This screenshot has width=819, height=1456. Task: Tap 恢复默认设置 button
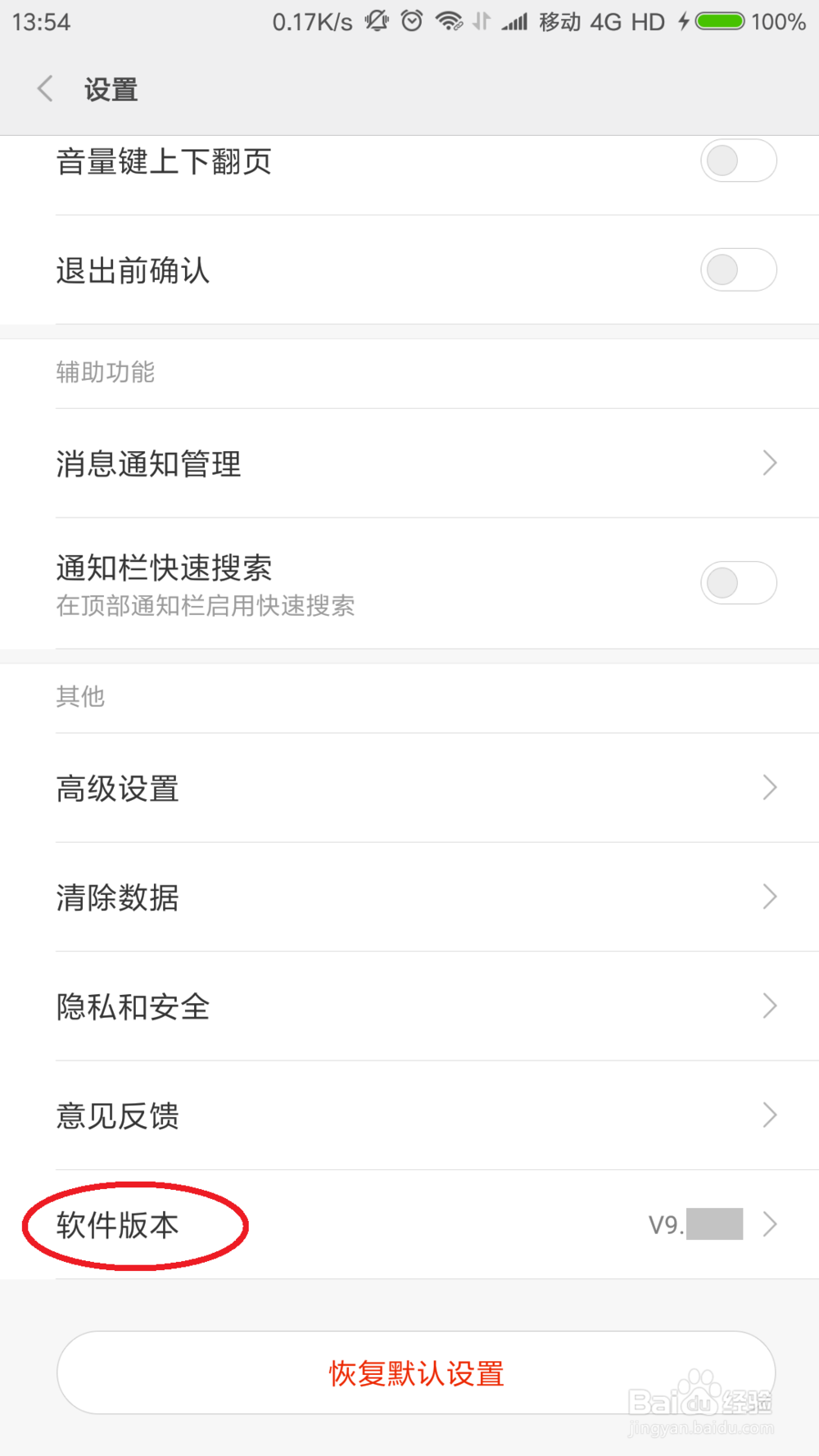point(414,1372)
